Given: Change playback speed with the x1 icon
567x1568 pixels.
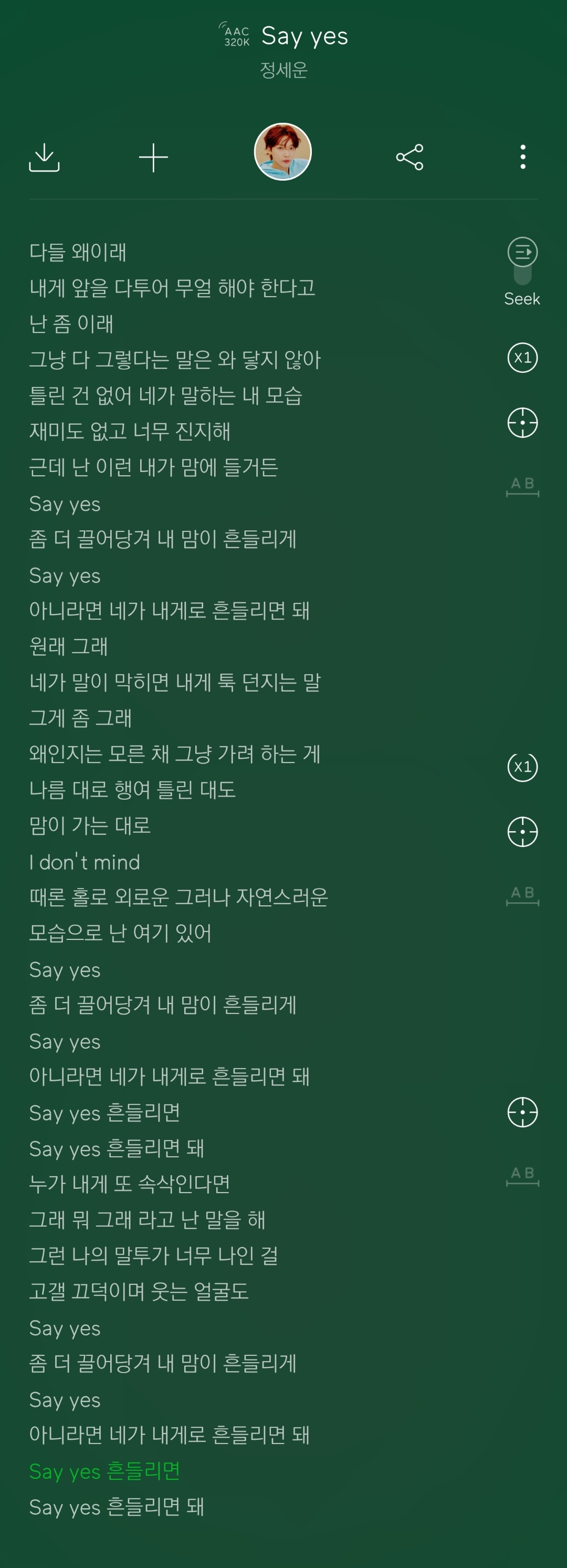Looking at the screenshot, I should 522,358.
